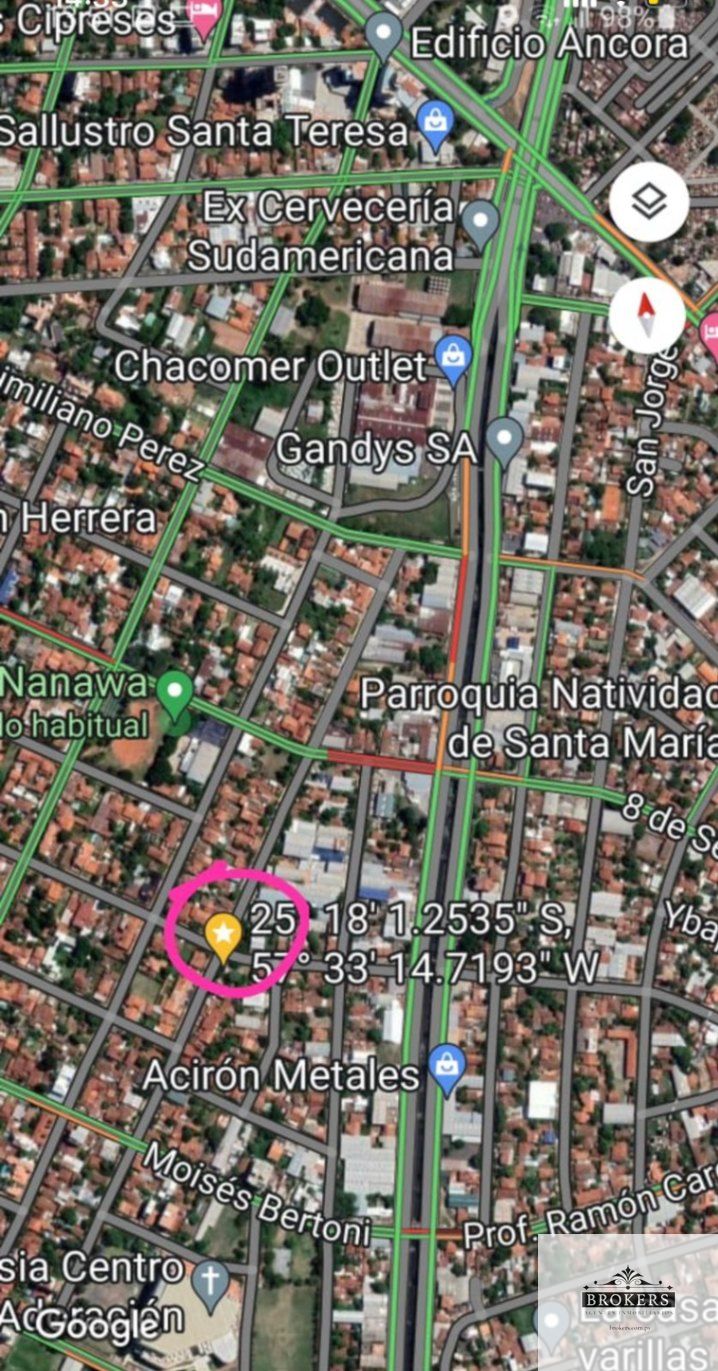The height and width of the screenshot is (1371, 718).
Task: Open the green Nanawa place pin
Action: point(176,692)
